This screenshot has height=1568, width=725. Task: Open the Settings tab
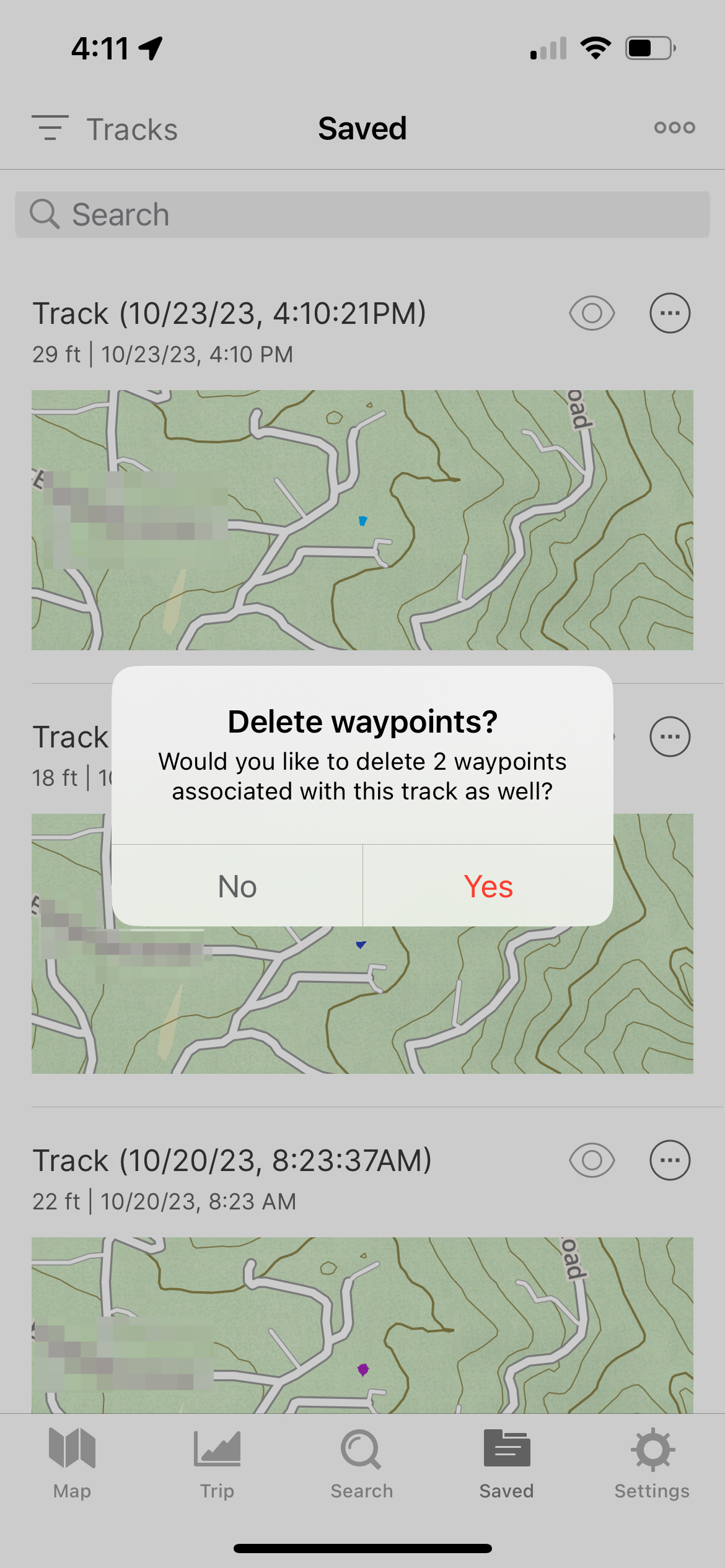652,1464
